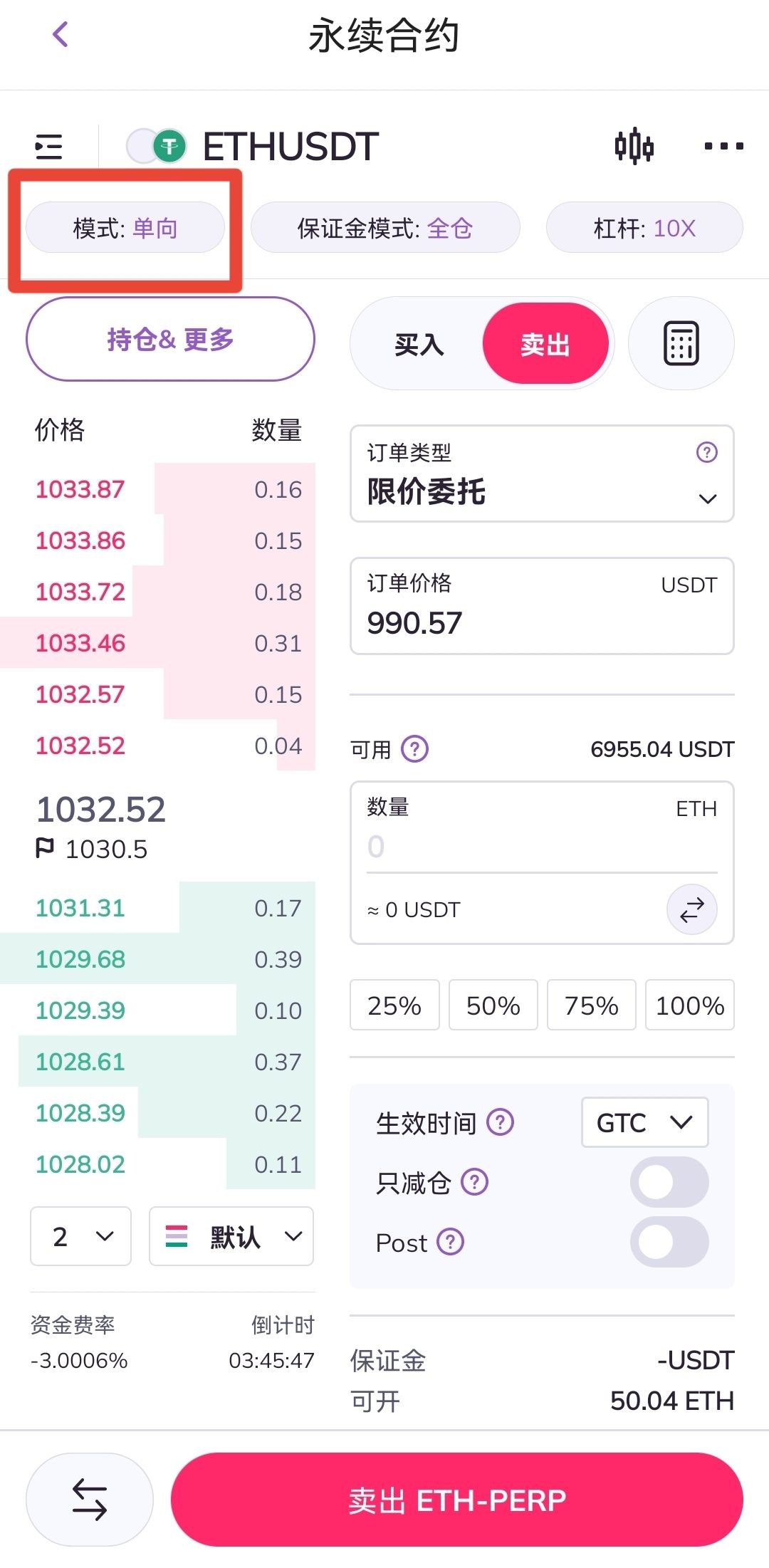Screen dimensions: 769x1568
Task: Change 保证金模式 全仓 setting
Action: [x=385, y=228]
